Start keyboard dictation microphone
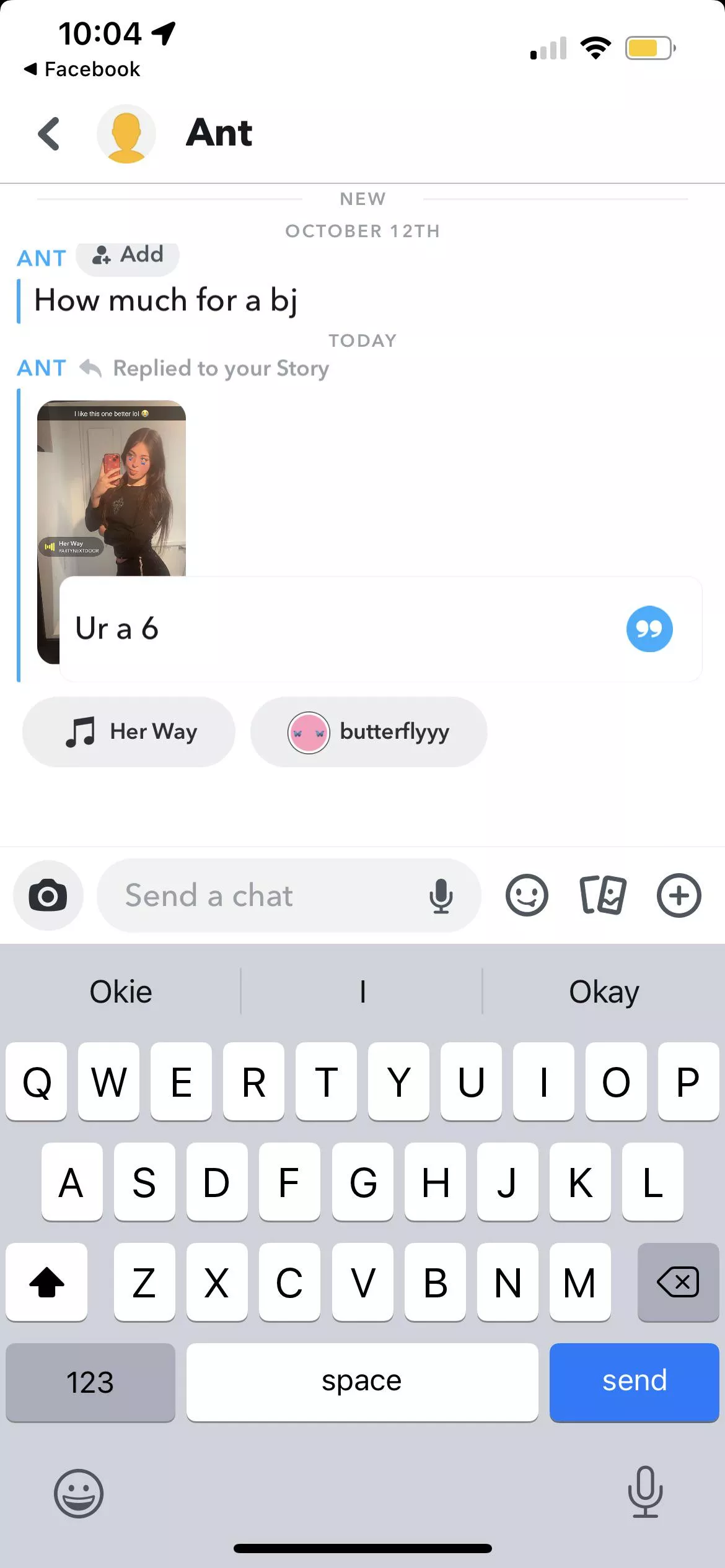725x1568 pixels. pos(645,1492)
